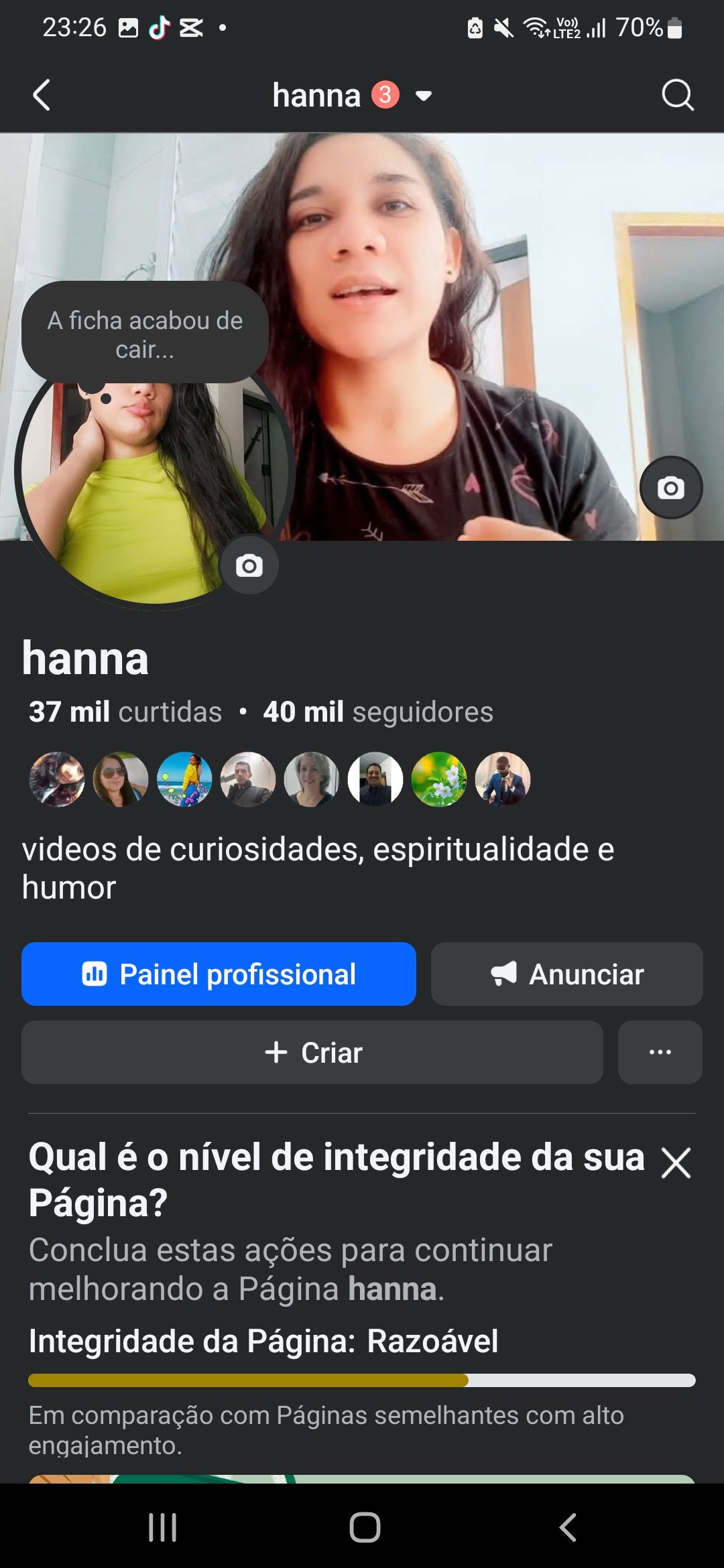724x1568 pixels.
Task: View the 37 mil curtidas list
Action: (x=125, y=712)
